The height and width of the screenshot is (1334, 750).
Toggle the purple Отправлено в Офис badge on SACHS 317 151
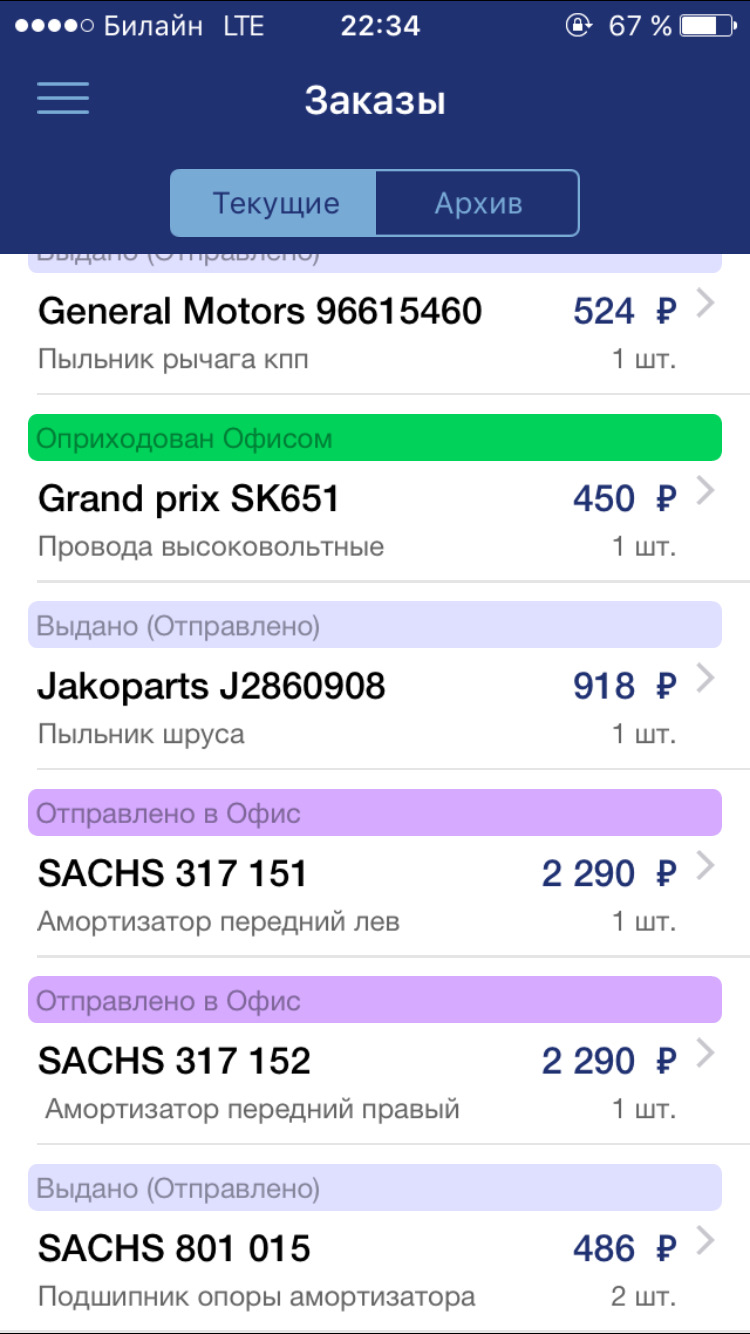click(374, 812)
